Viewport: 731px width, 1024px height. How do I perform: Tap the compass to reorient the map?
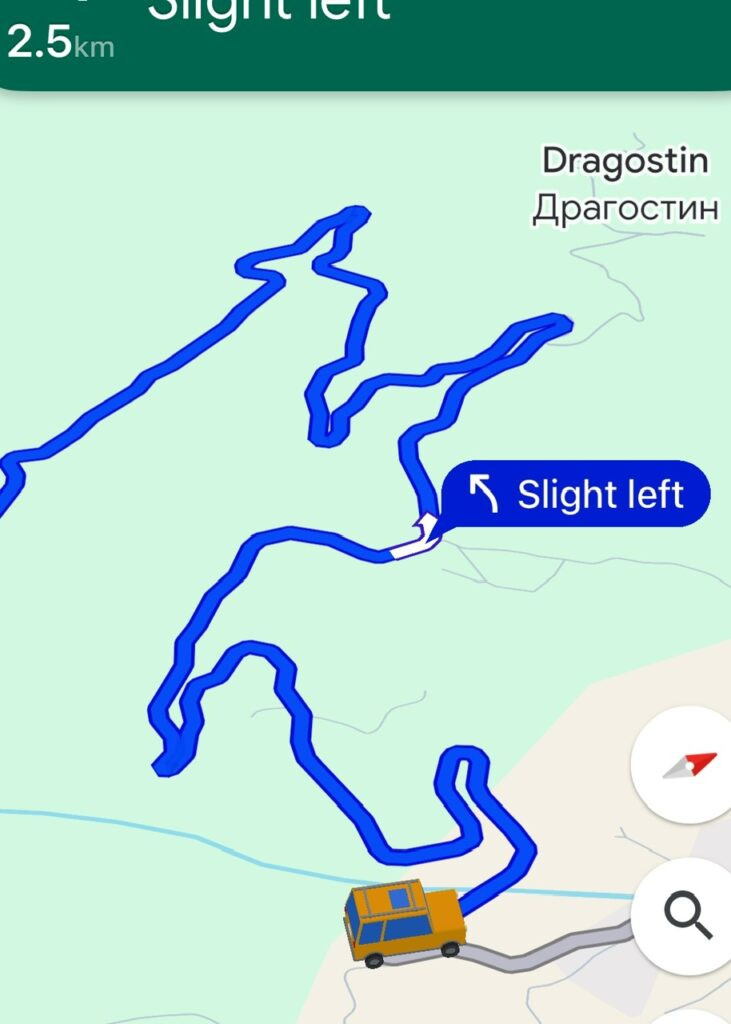pyautogui.click(x=690, y=765)
